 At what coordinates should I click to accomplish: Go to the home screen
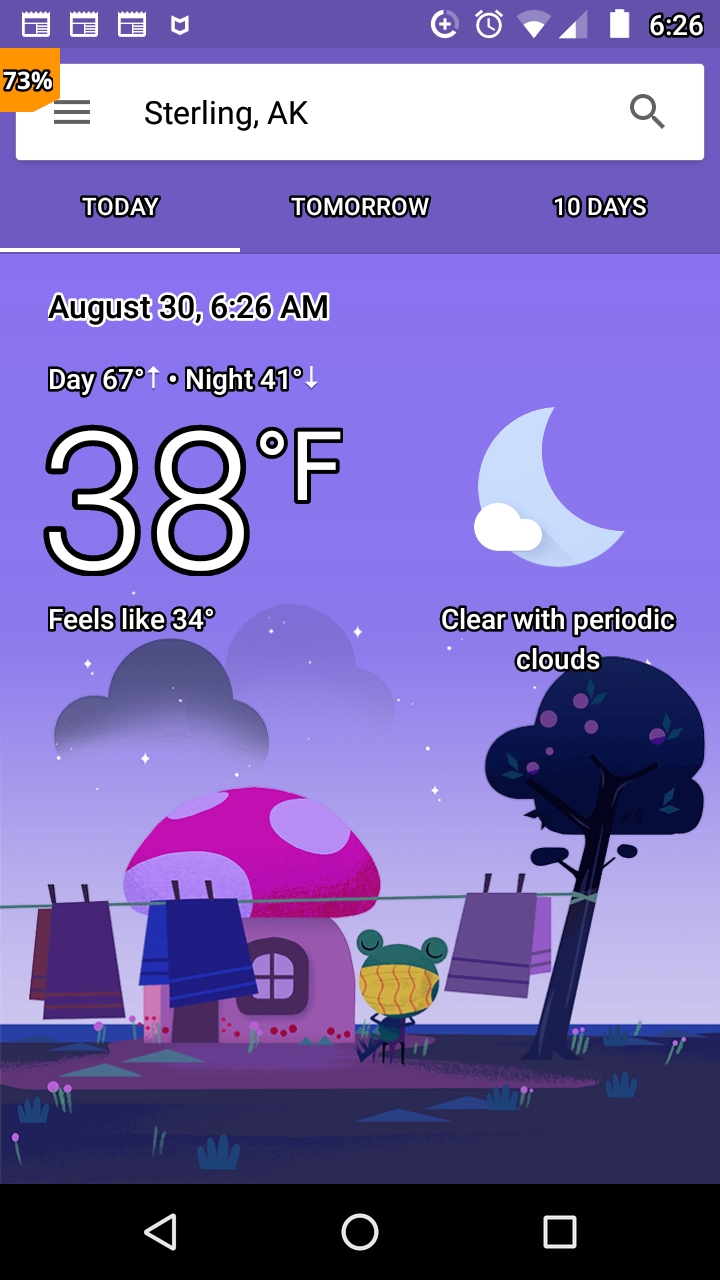click(x=360, y=1232)
